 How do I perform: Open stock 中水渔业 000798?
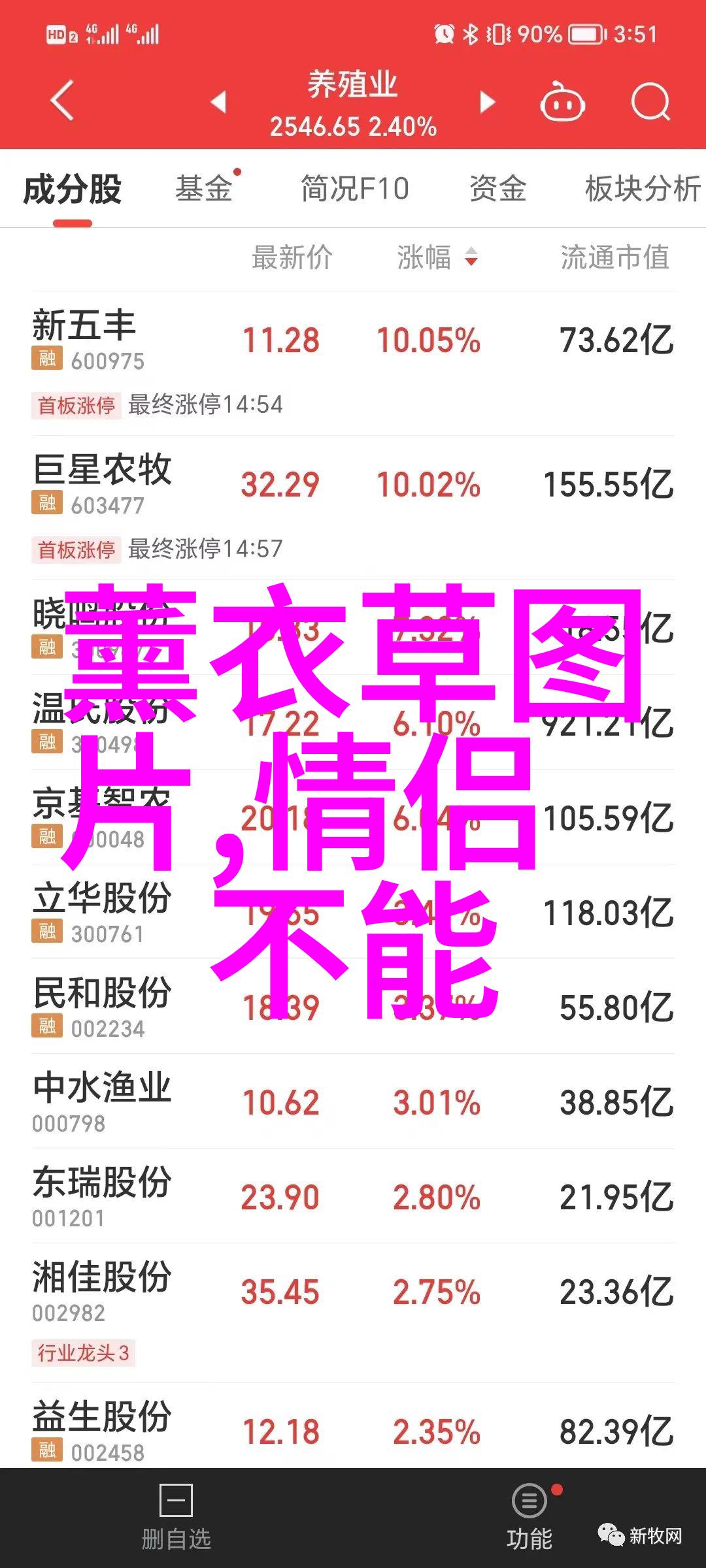pos(353,1102)
